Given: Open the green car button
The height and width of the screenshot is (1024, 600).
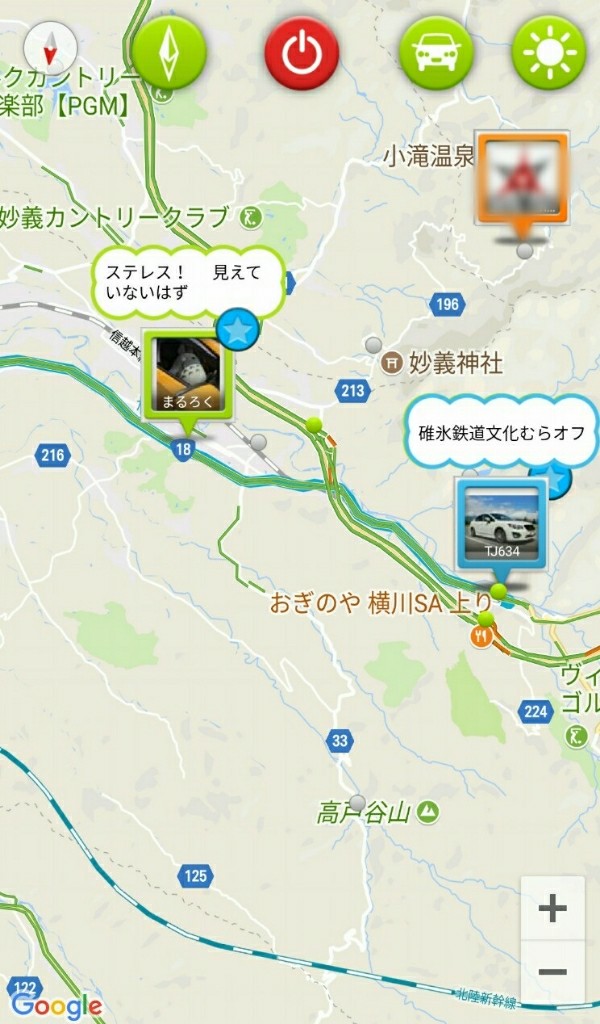Looking at the screenshot, I should point(435,52).
